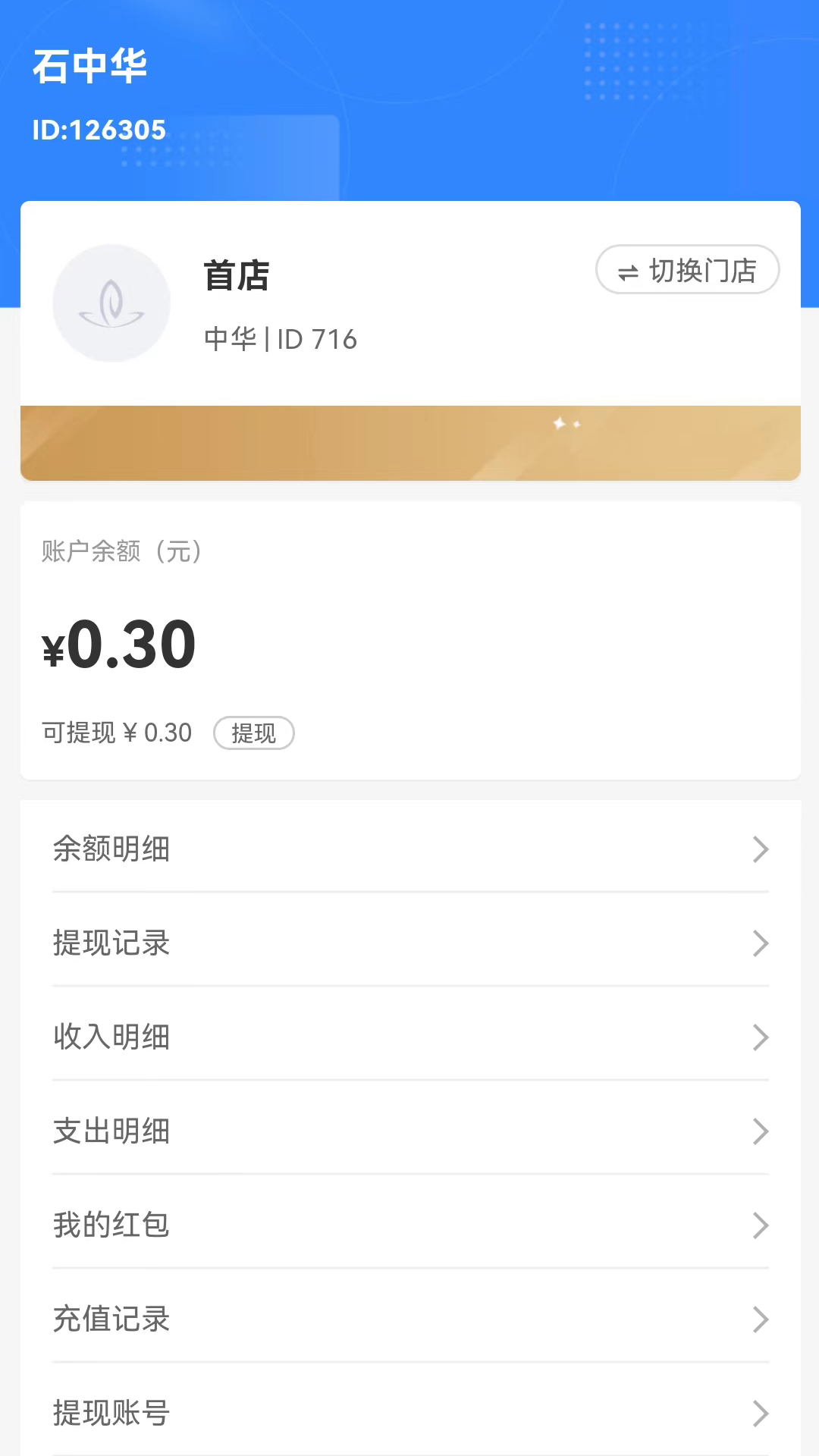Tap 切换门店 to switch stores
This screenshot has width=819, height=1456.
(687, 269)
